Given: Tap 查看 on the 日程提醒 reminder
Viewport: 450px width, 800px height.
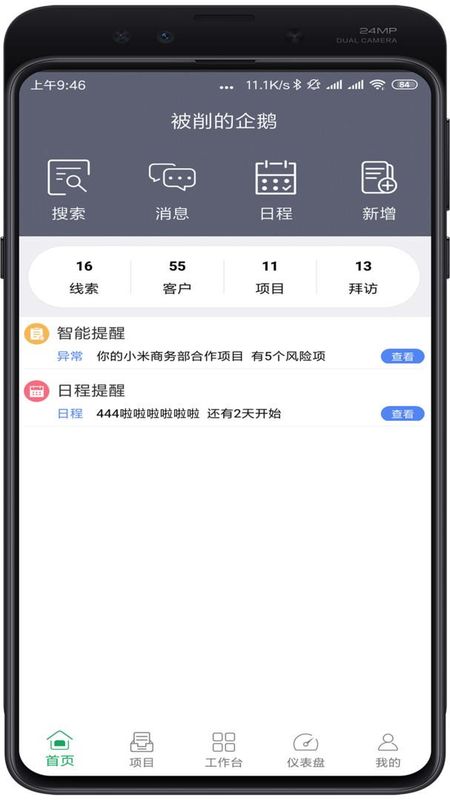Looking at the screenshot, I should click(x=403, y=414).
